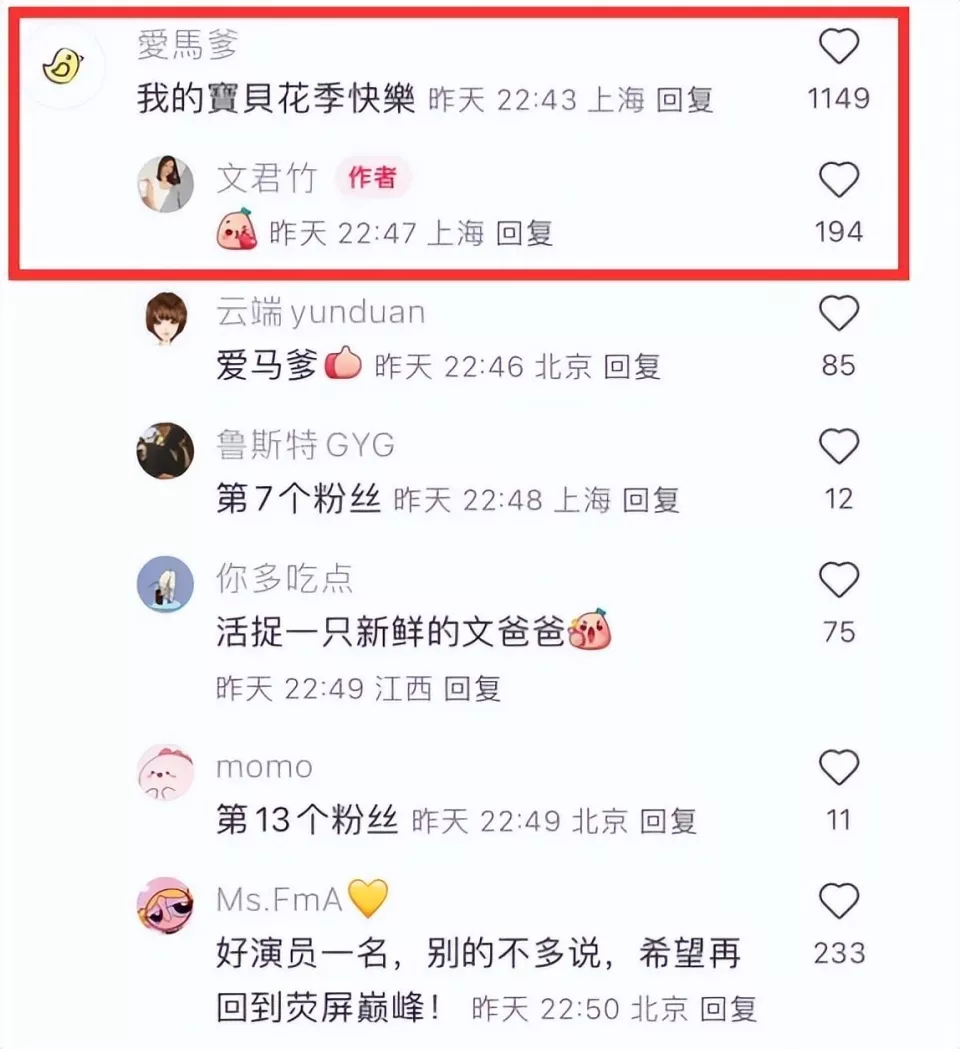Like momo's comment
Viewport: 960px width, 1049px height.
pos(838,768)
